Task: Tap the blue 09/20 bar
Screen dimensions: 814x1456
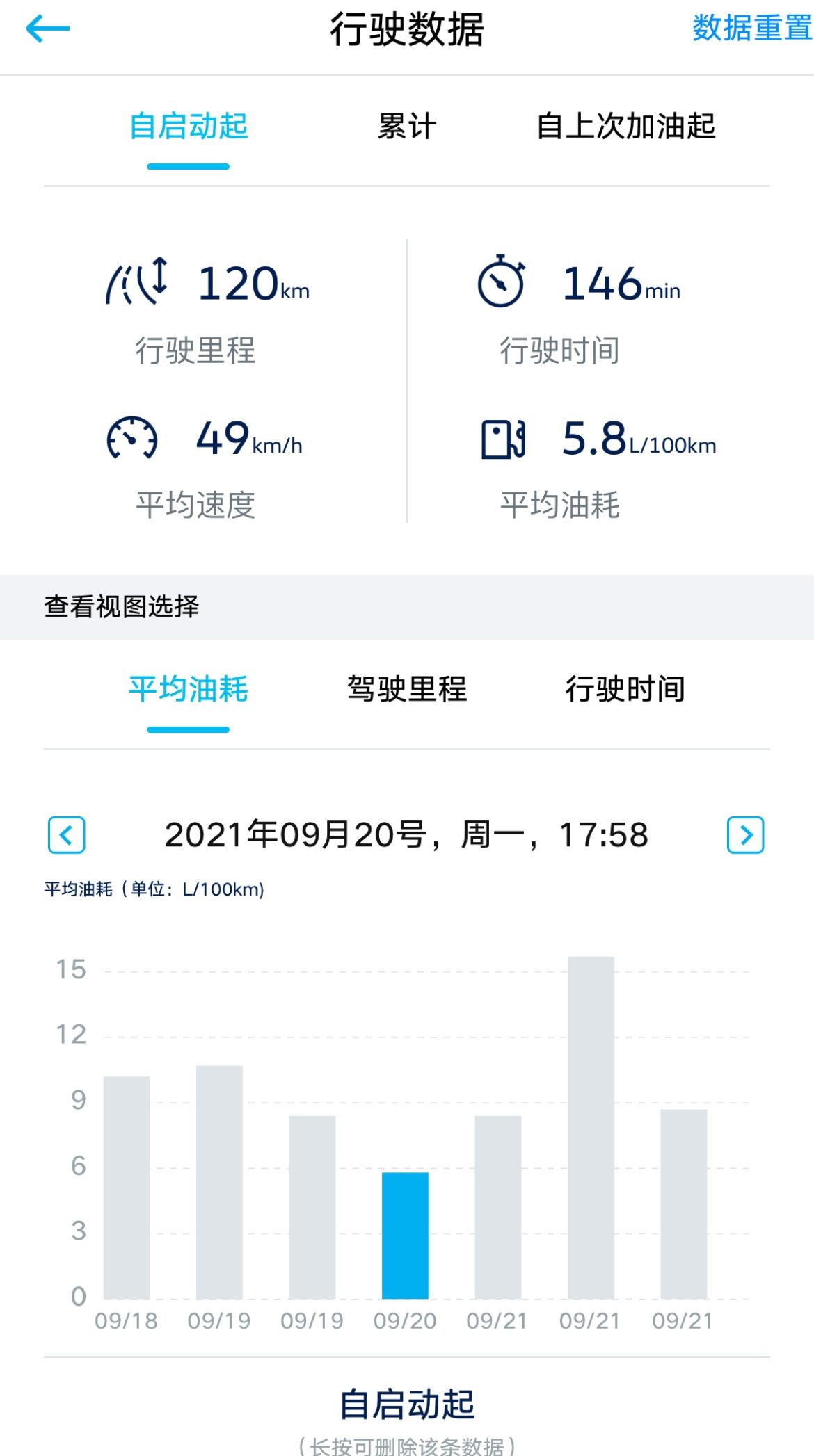Action: (x=405, y=1235)
